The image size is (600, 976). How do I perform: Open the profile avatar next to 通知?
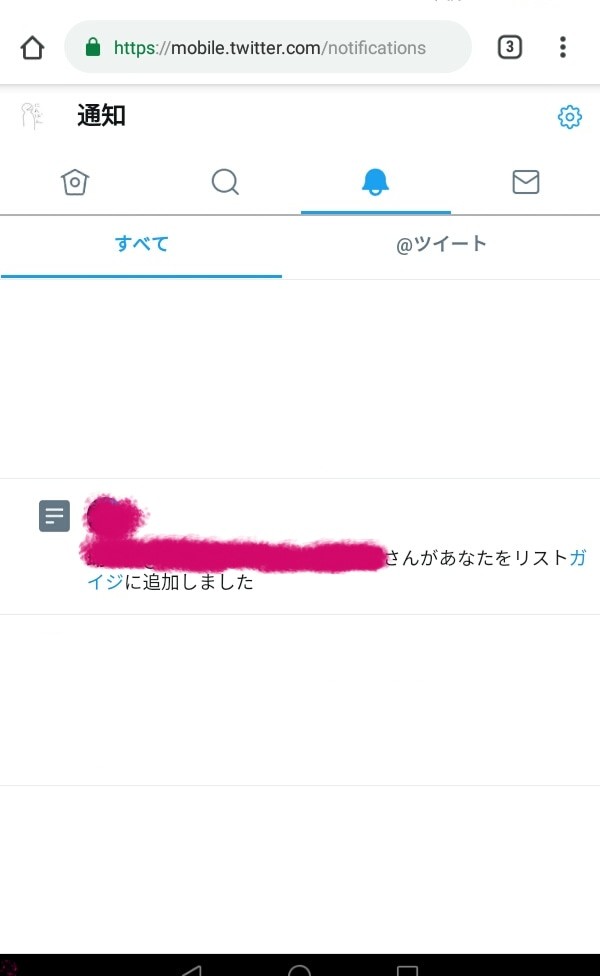[32, 116]
